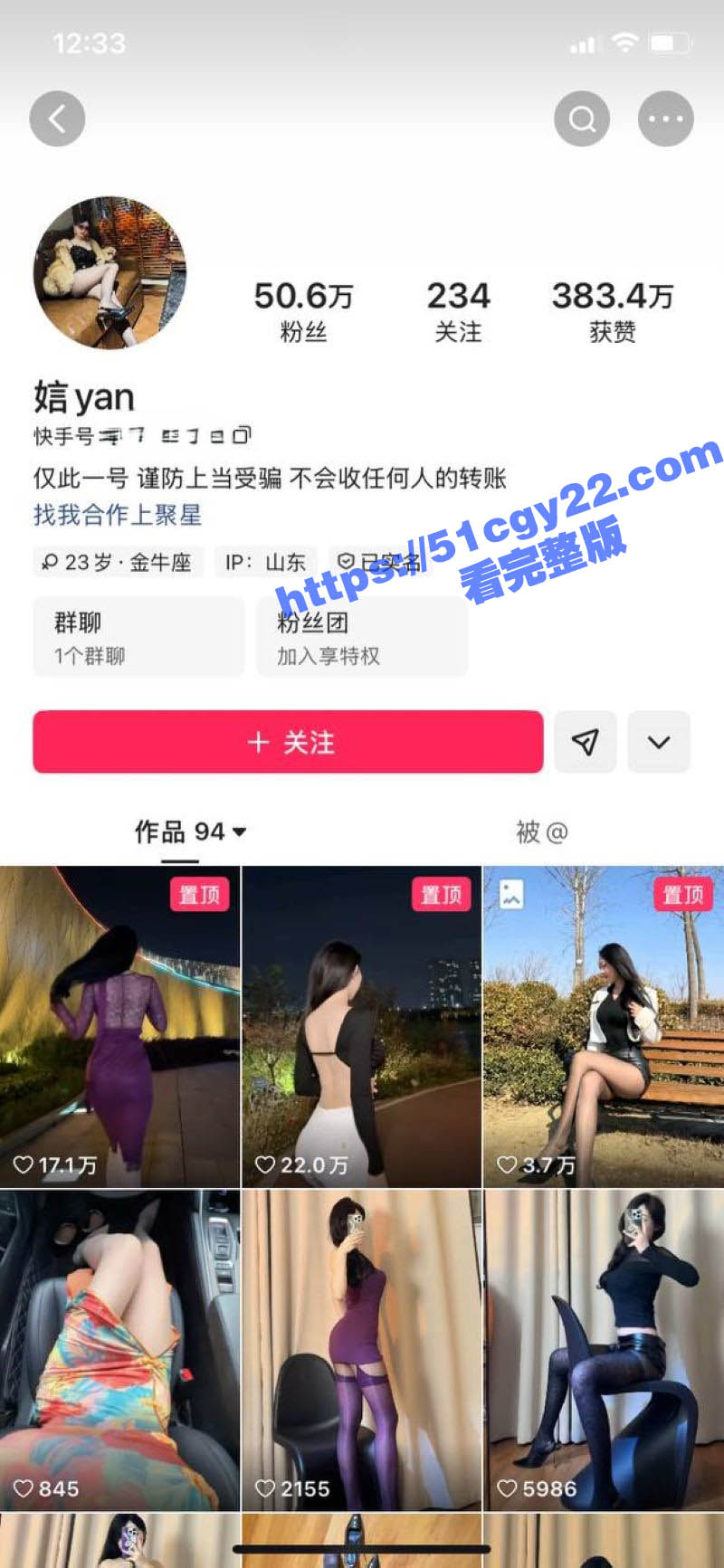Copy the 快手号 ID
The image size is (724, 1568).
[x=242, y=435]
